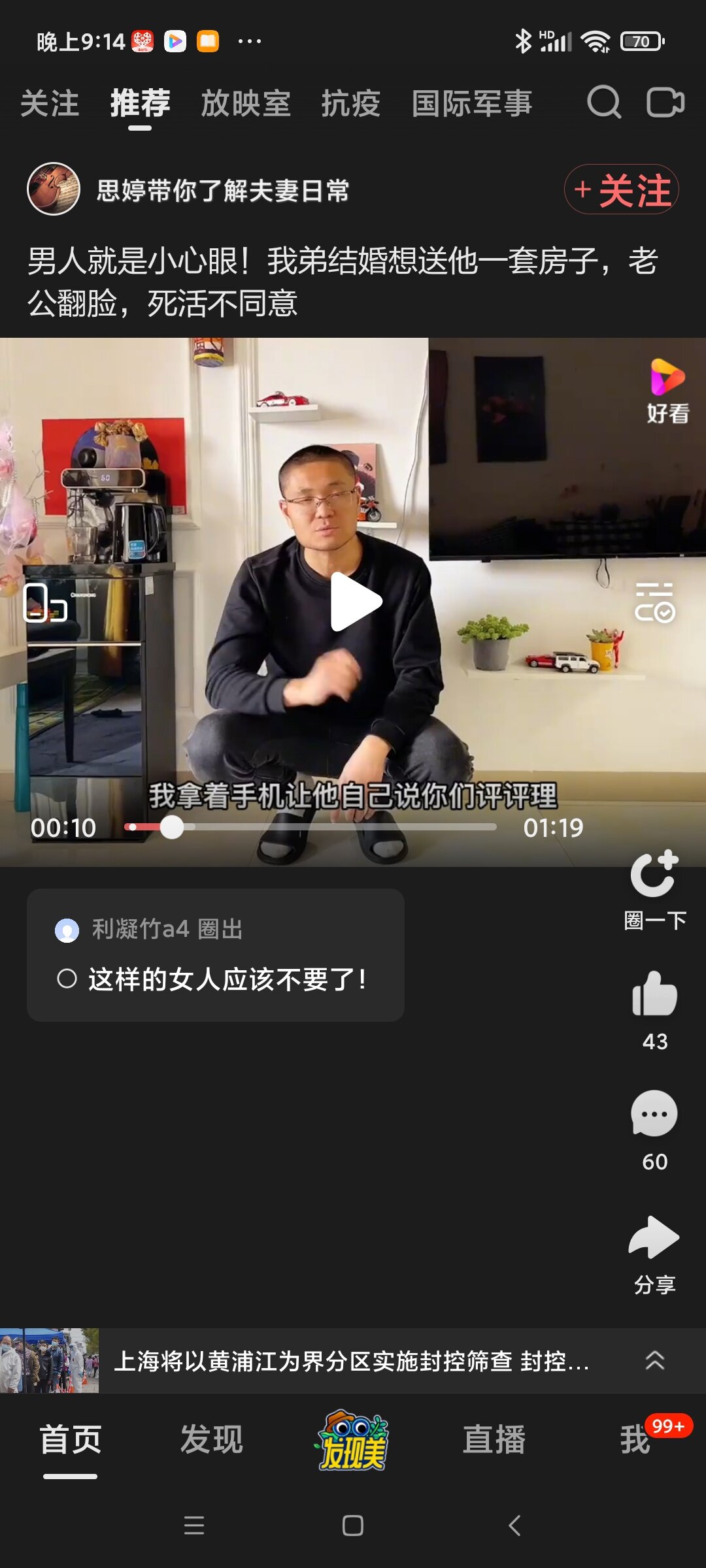This screenshot has width=706, height=1568.
Task: Like the video with the thumbs-up icon
Action: 654,994
